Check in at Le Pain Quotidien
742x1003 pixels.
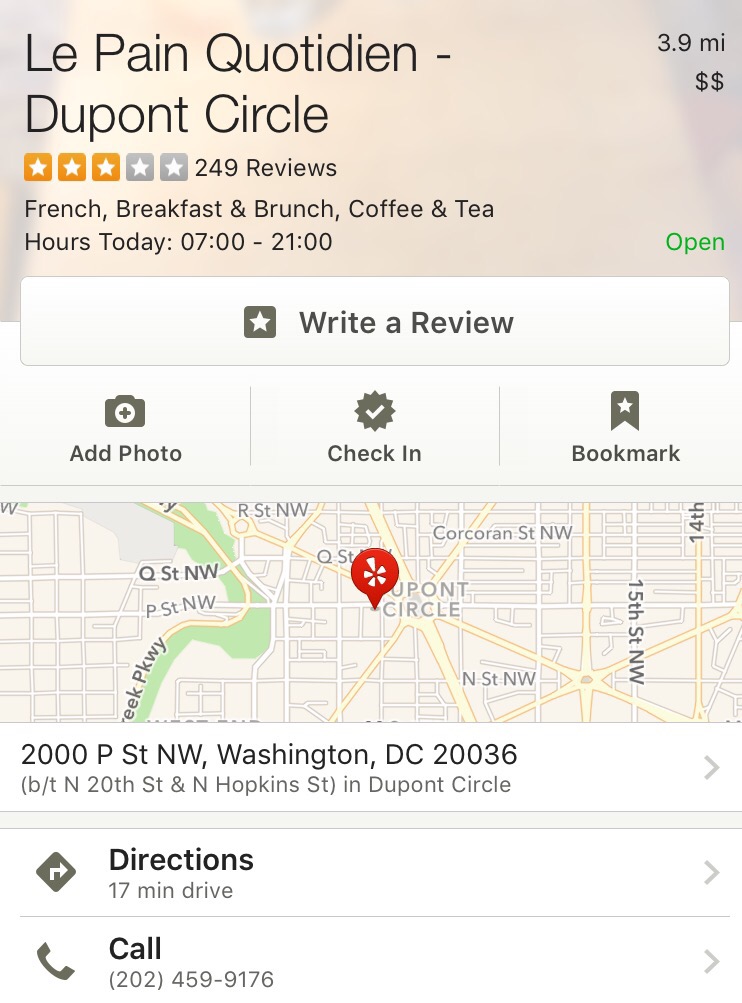click(x=375, y=428)
